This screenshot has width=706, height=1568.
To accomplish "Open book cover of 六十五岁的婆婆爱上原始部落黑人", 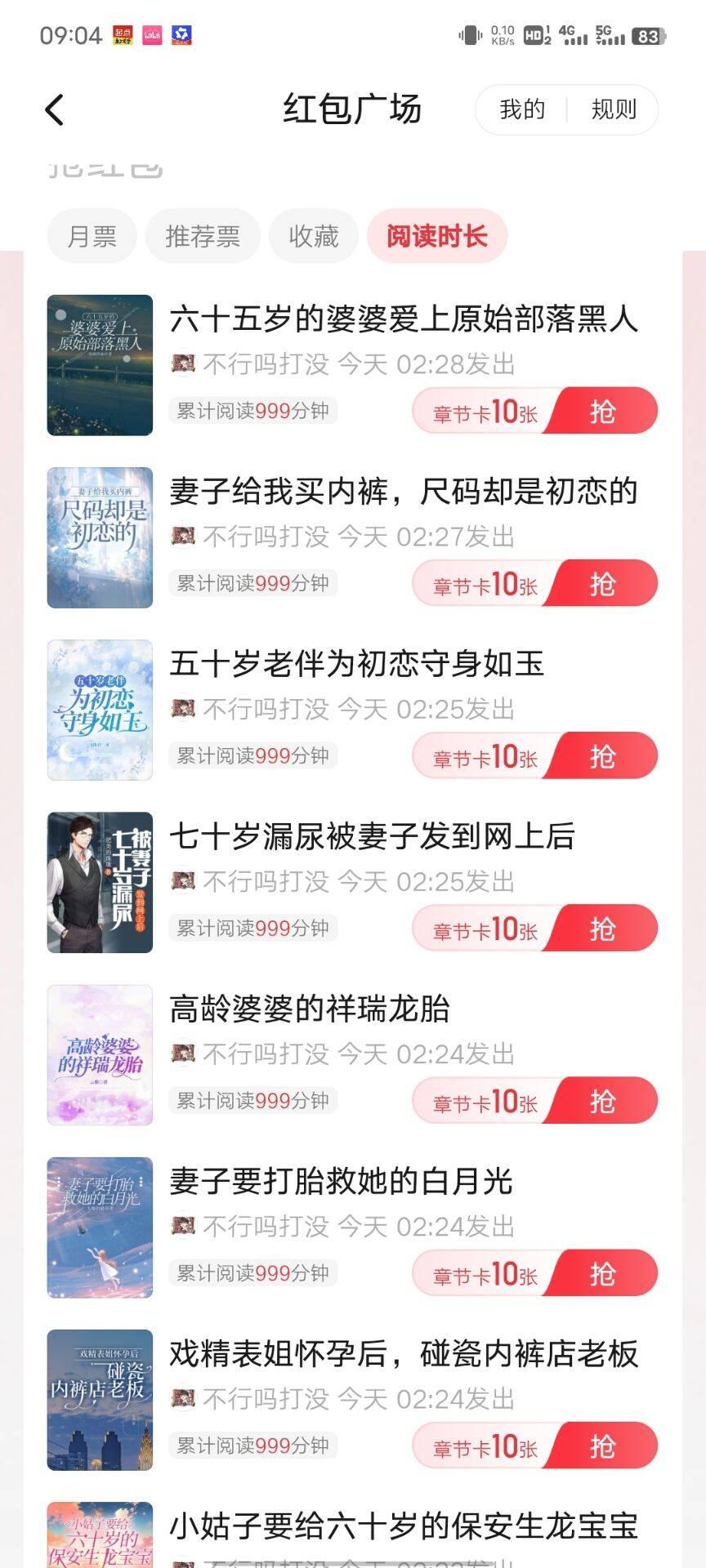I will click(x=100, y=365).
